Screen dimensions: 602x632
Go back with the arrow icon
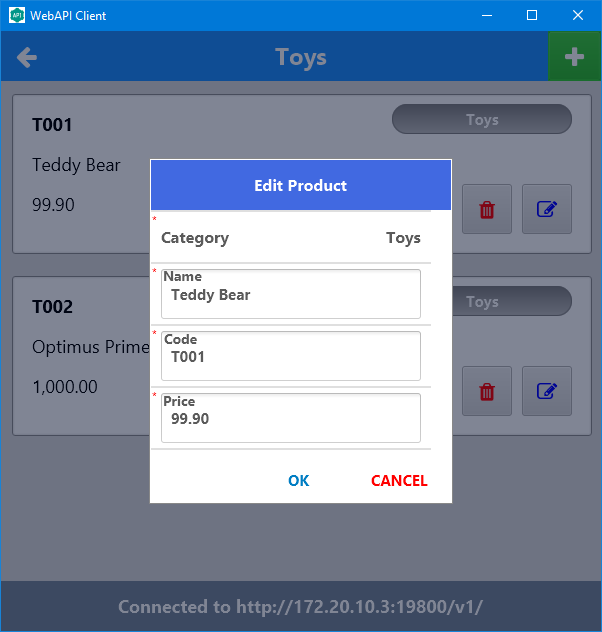point(27,57)
